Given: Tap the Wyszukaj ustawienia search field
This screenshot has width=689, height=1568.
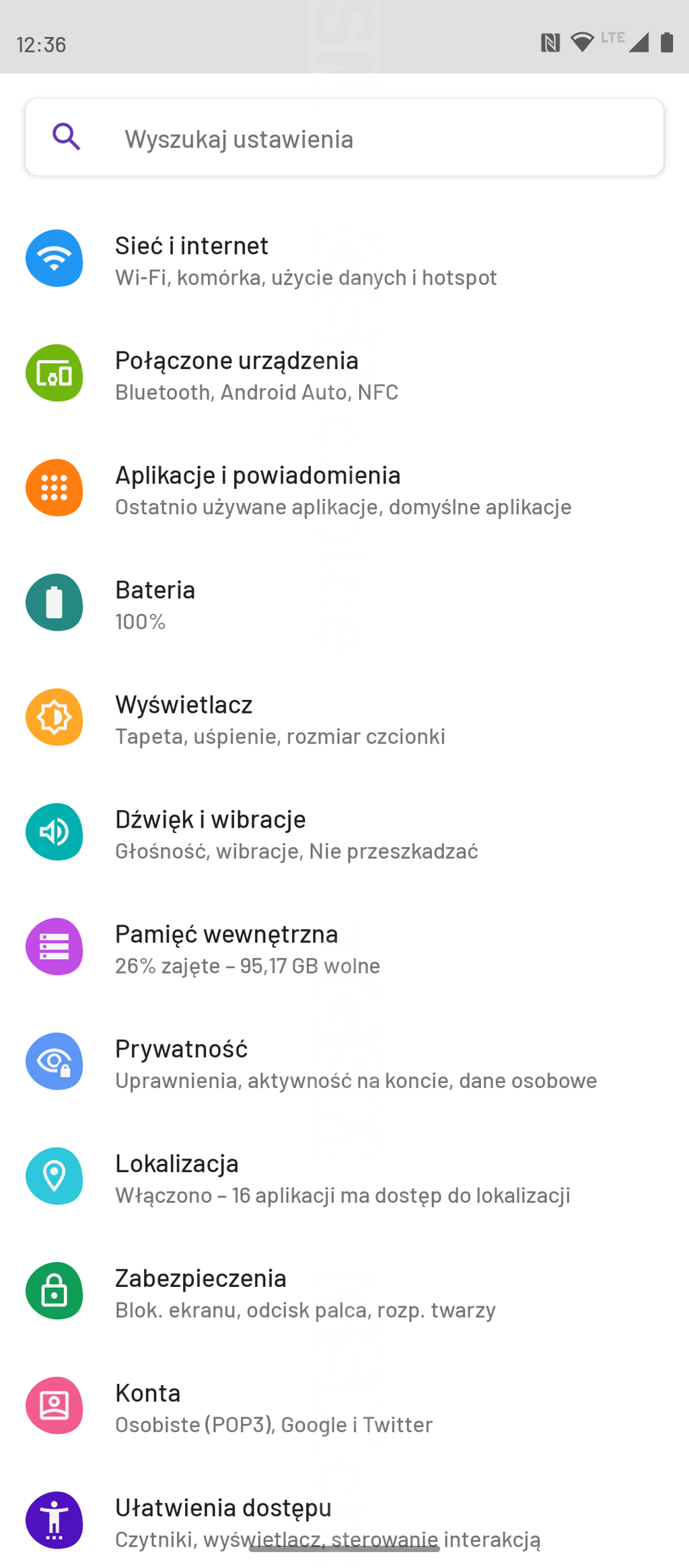Looking at the screenshot, I should (x=344, y=138).
